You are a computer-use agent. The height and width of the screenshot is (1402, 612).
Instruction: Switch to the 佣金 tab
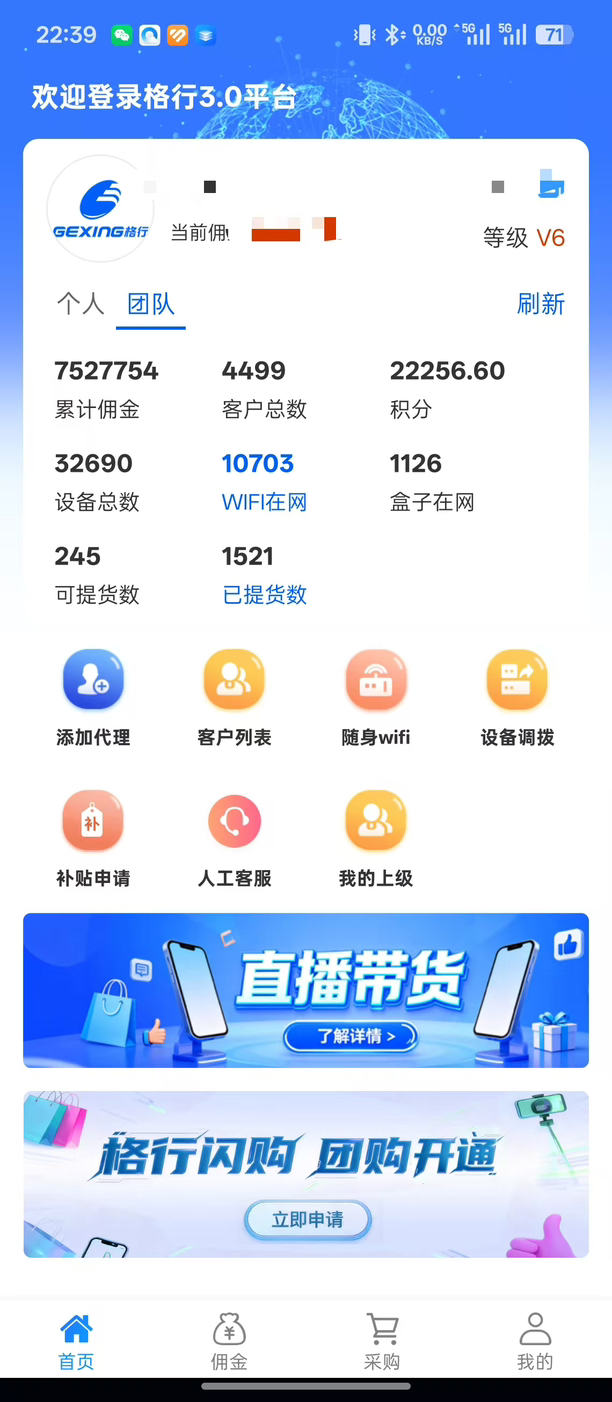(229, 1341)
